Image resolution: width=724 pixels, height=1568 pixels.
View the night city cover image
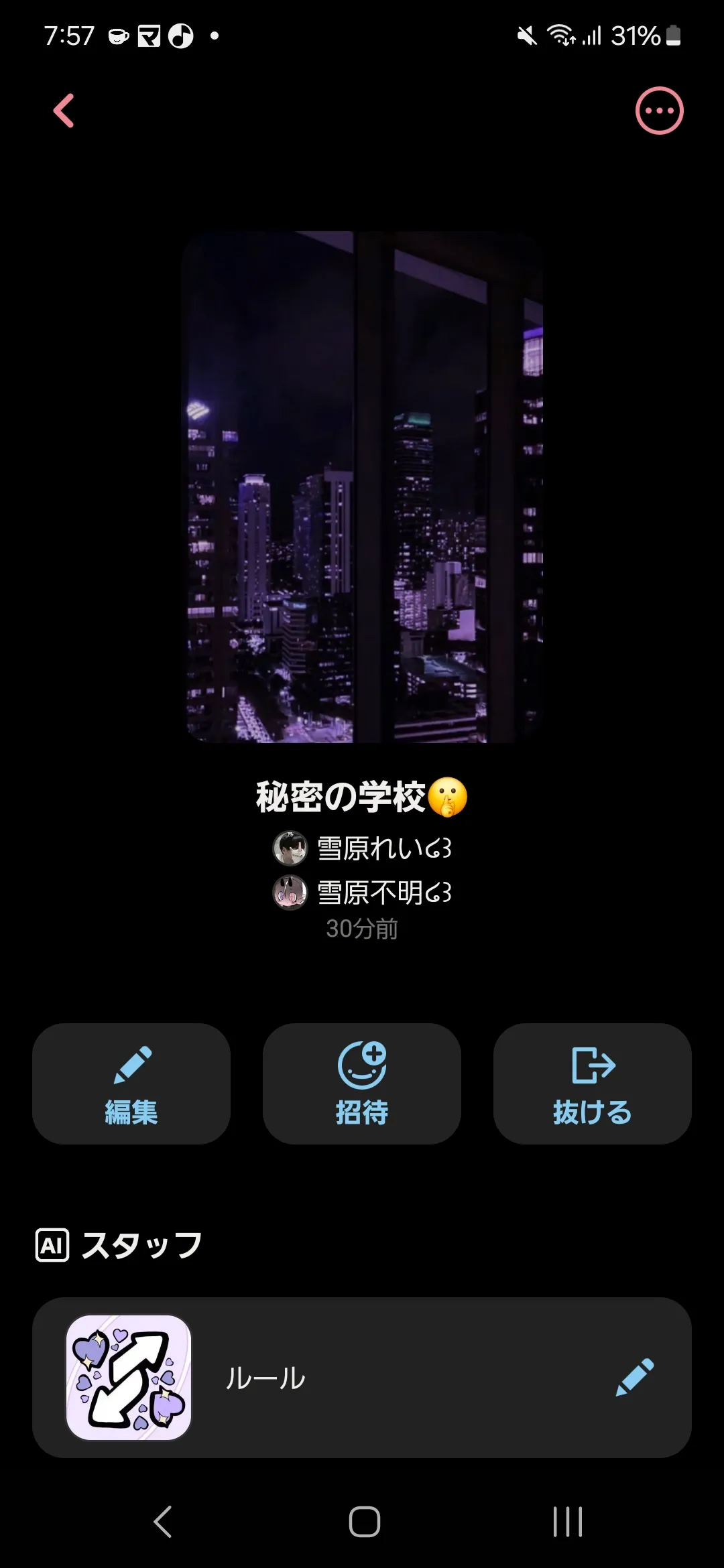tap(362, 487)
